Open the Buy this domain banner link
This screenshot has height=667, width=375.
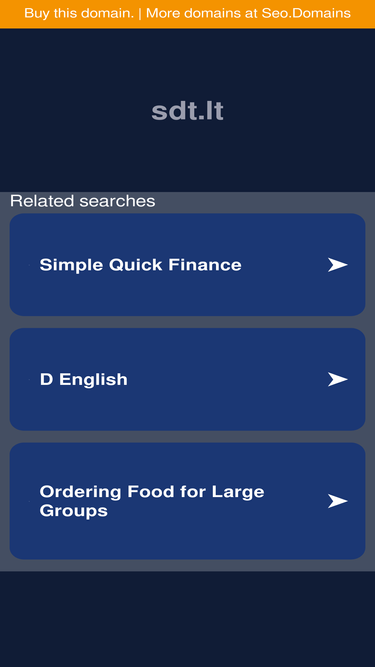pyautogui.click(x=187, y=14)
